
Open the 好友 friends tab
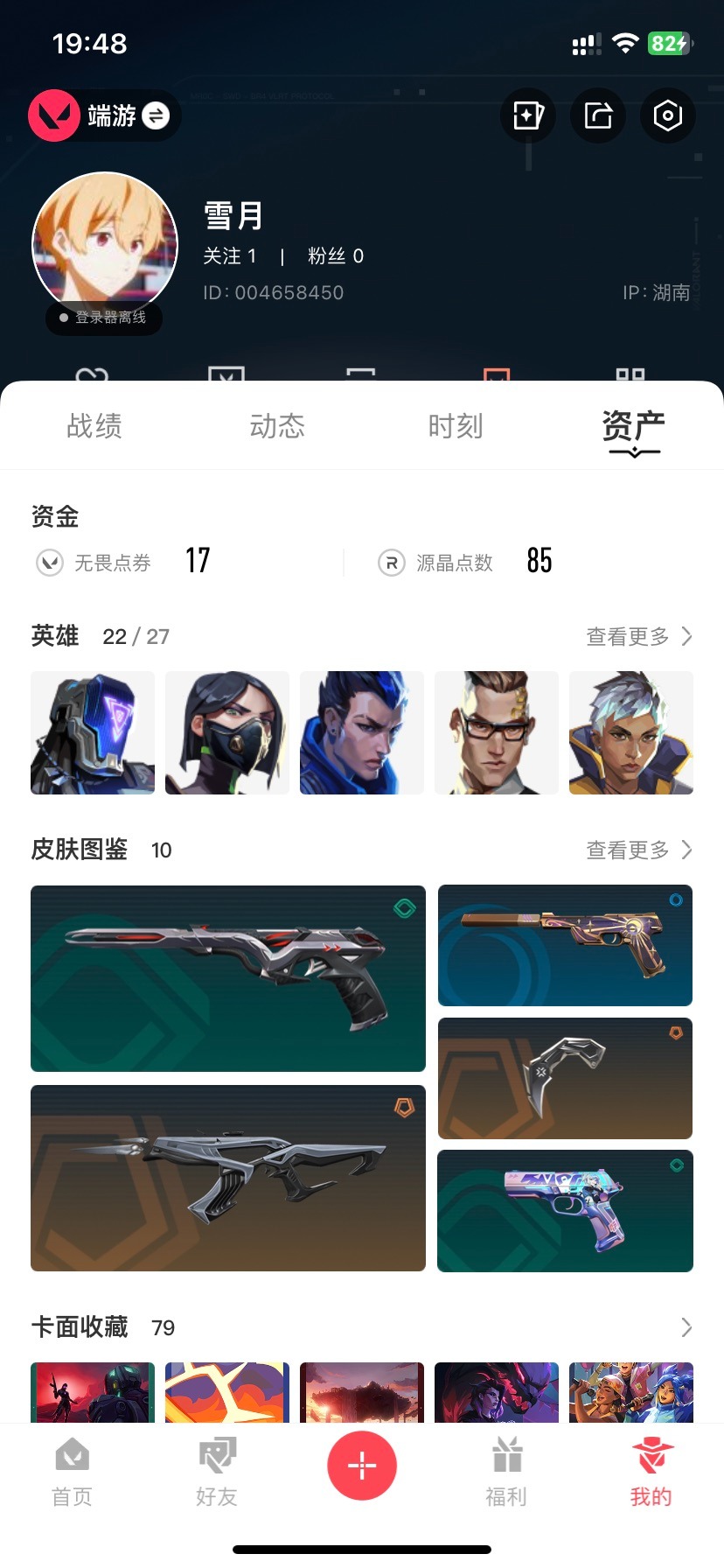point(217,1473)
